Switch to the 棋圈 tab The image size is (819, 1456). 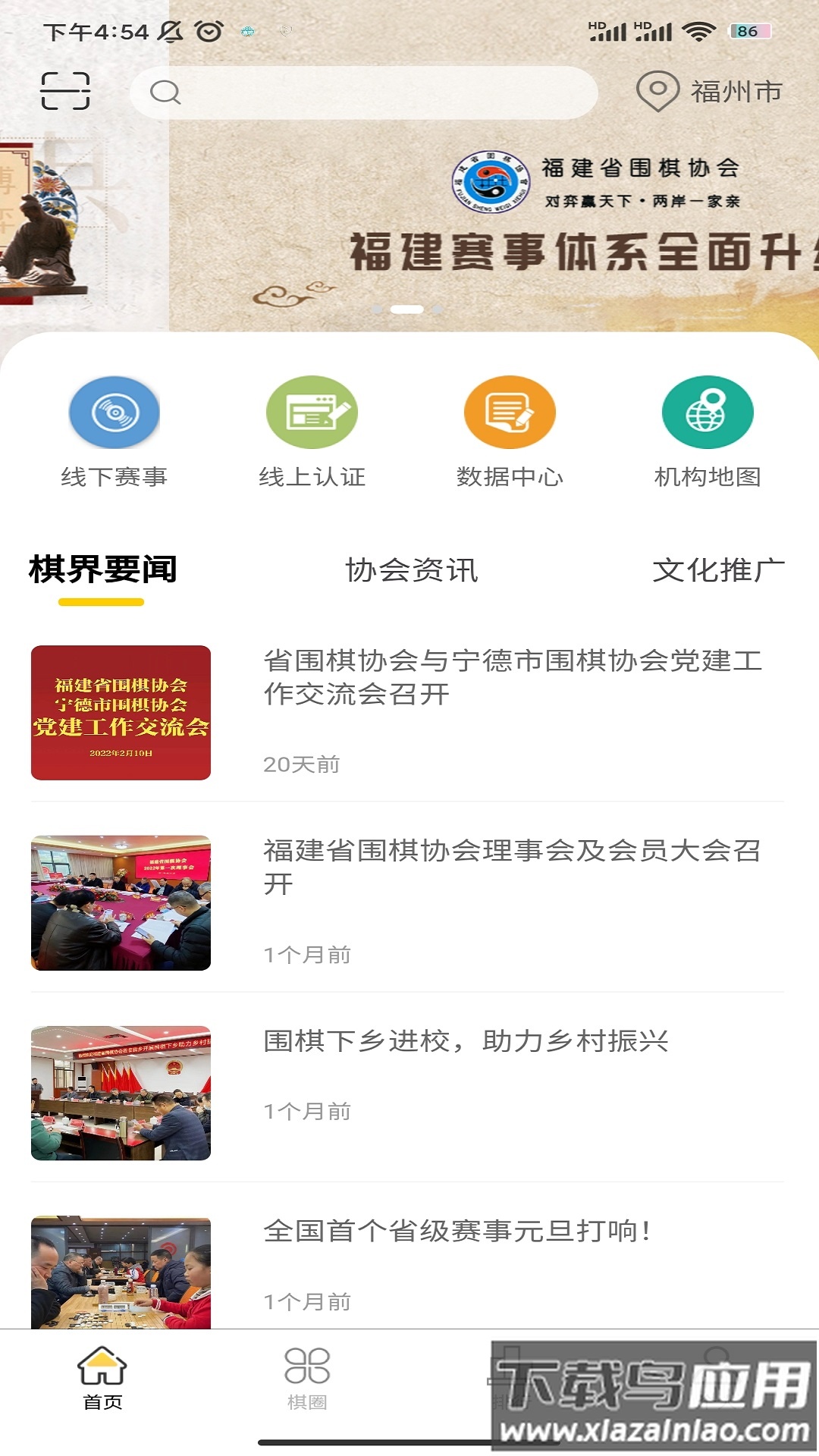click(x=307, y=1377)
